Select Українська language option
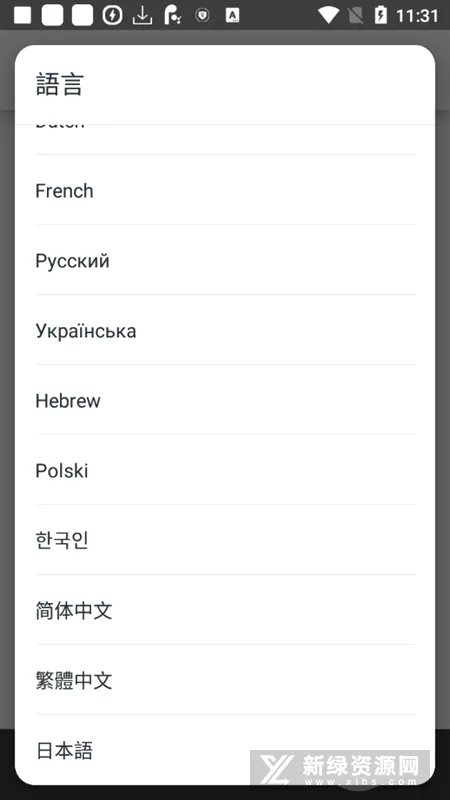This screenshot has width=450, height=800. coord(225,330)
